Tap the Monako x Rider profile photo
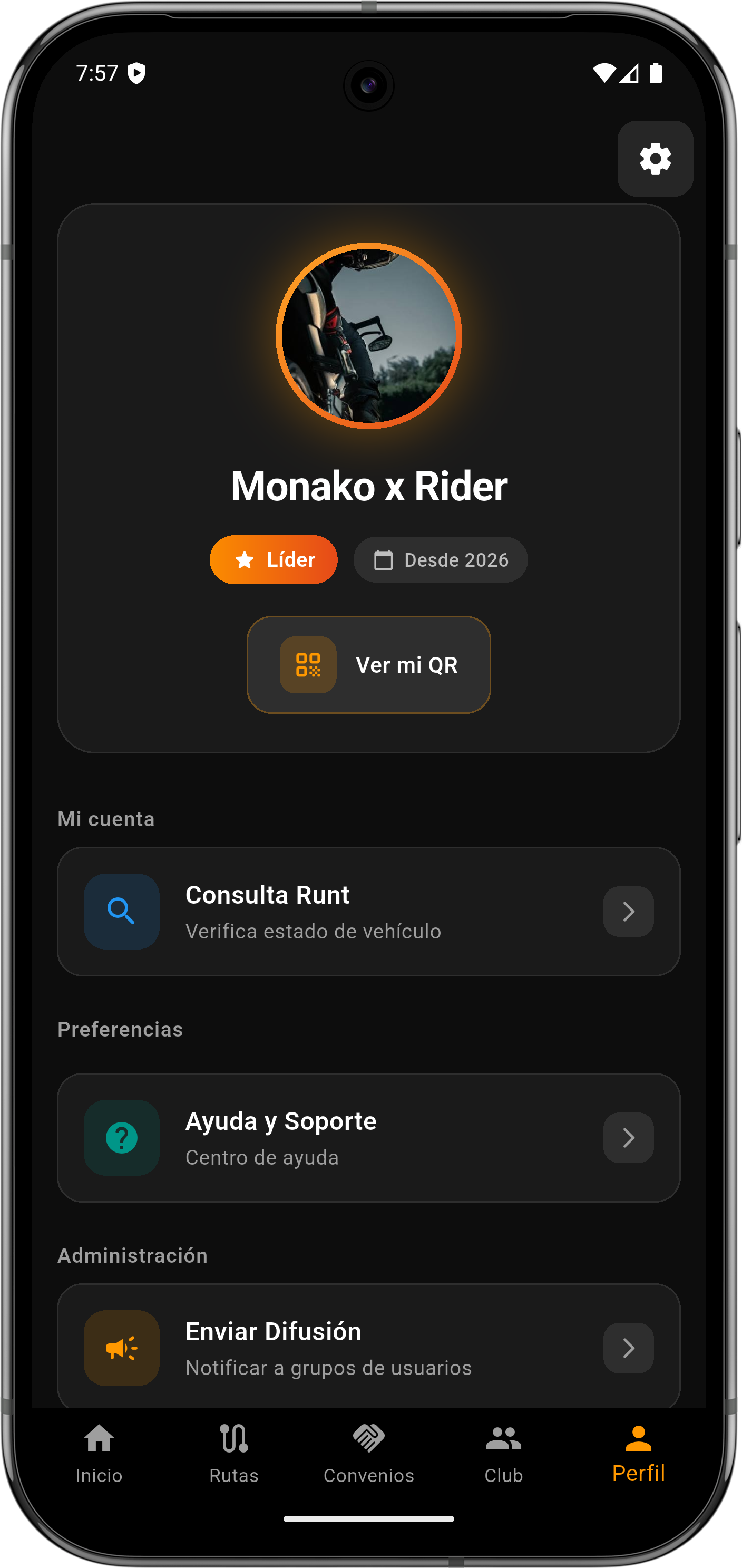 tap(368, 336)
